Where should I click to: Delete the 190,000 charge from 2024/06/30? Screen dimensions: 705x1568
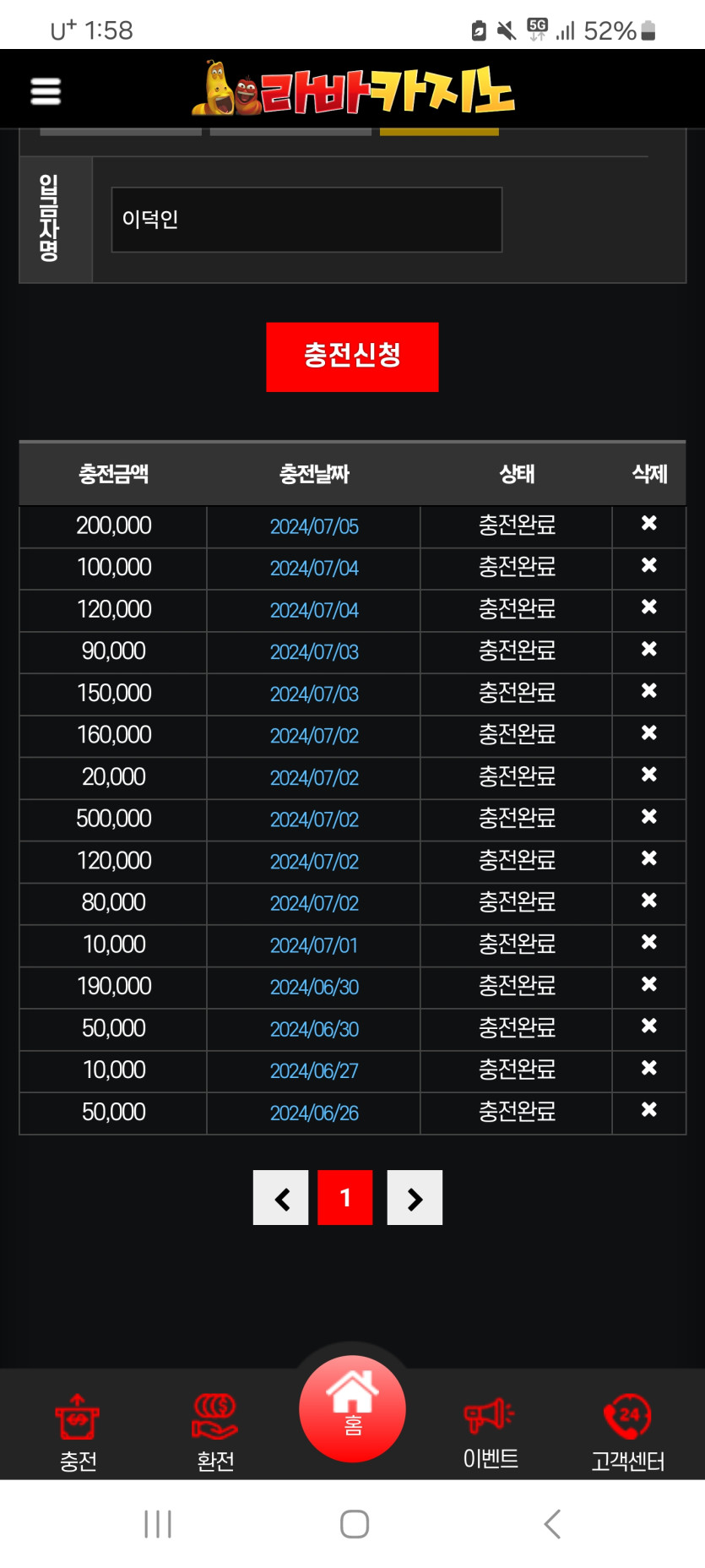(648, 985)
